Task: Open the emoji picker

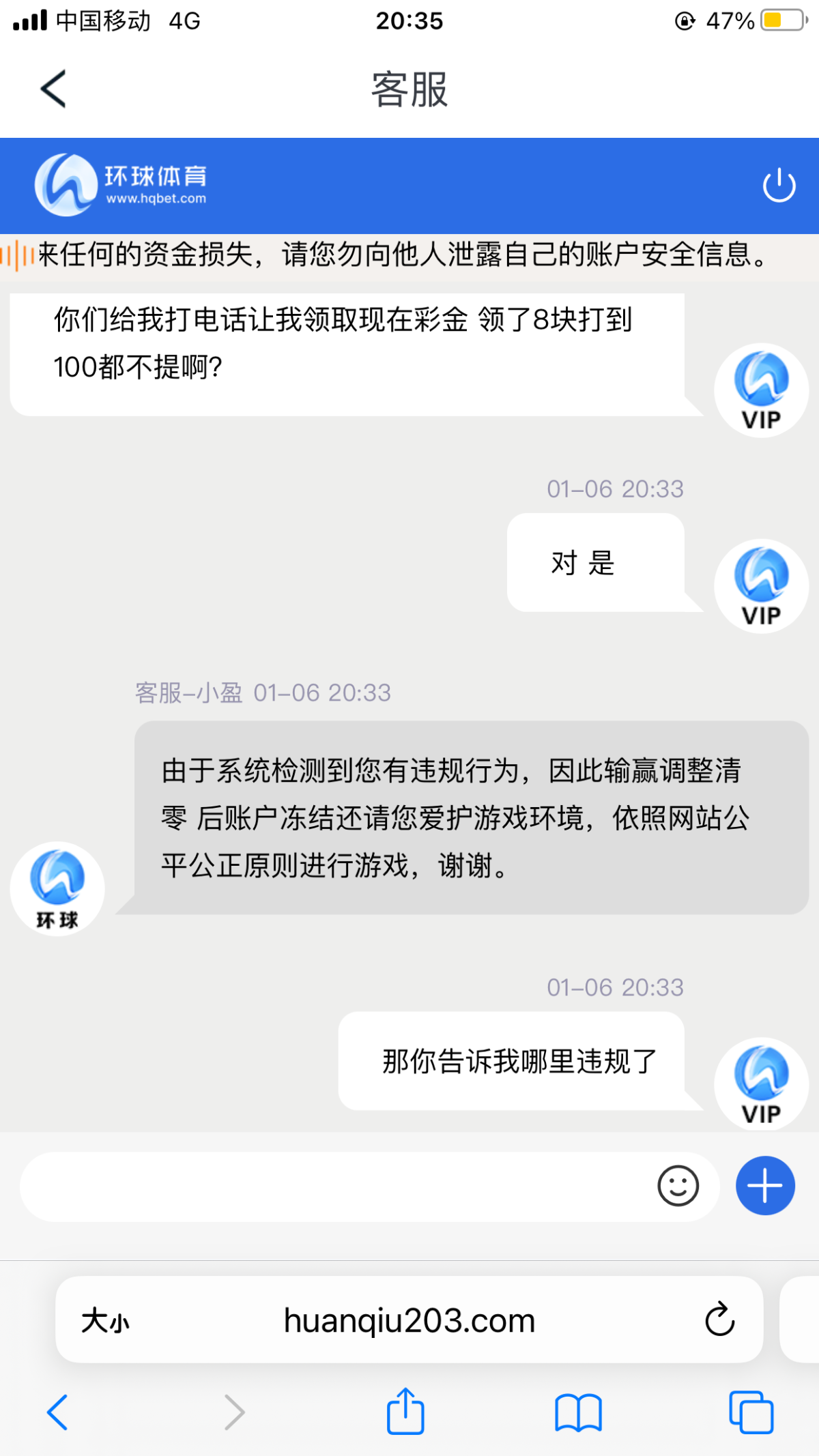Action: pyautogui.click(x=678, y=1186)
